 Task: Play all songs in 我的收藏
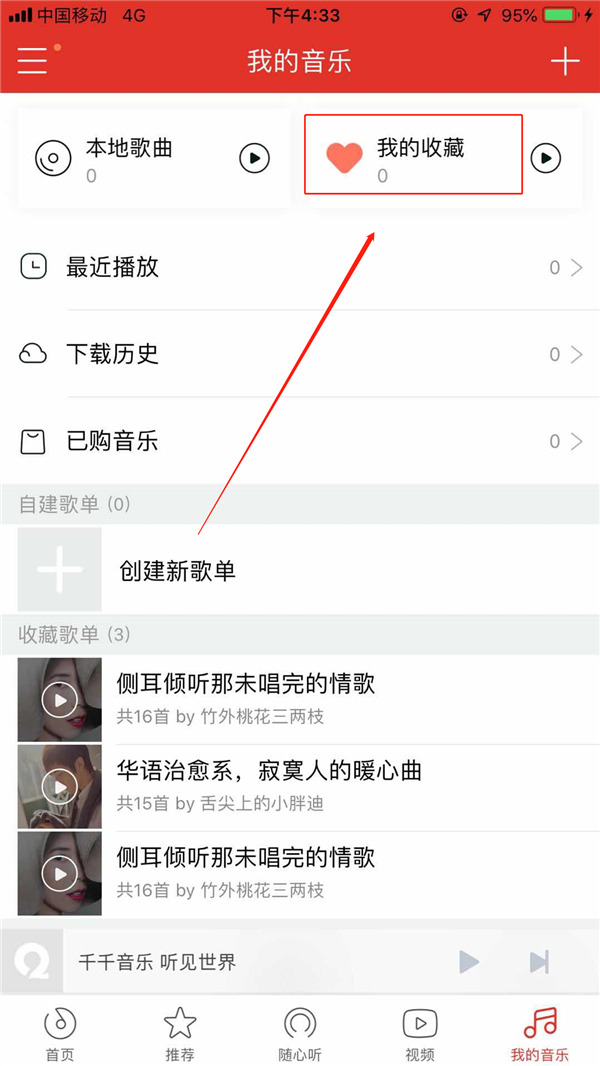coord(545,158)
